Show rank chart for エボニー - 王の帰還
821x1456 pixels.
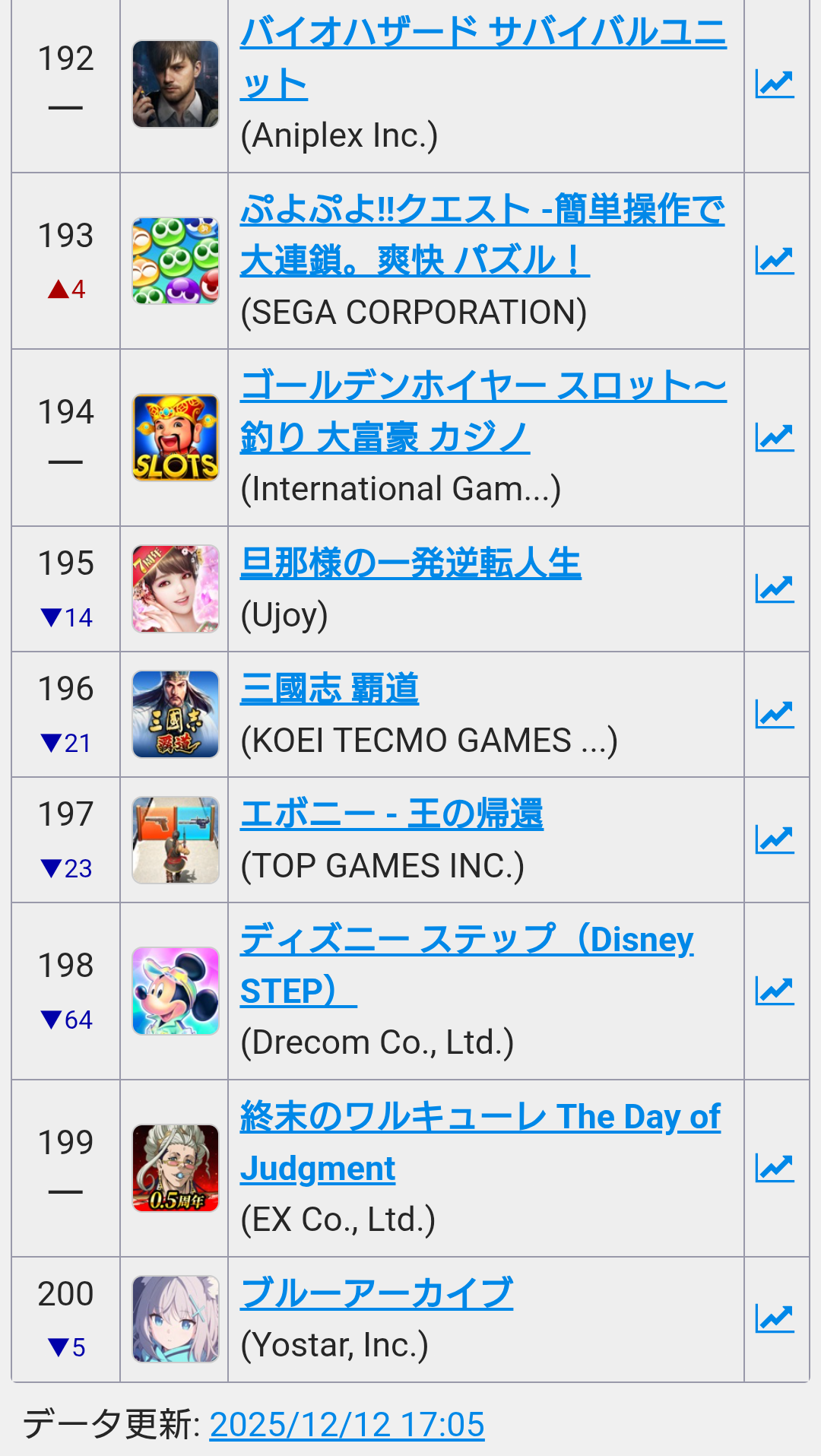pyautogui.click(x=775, y=839)
